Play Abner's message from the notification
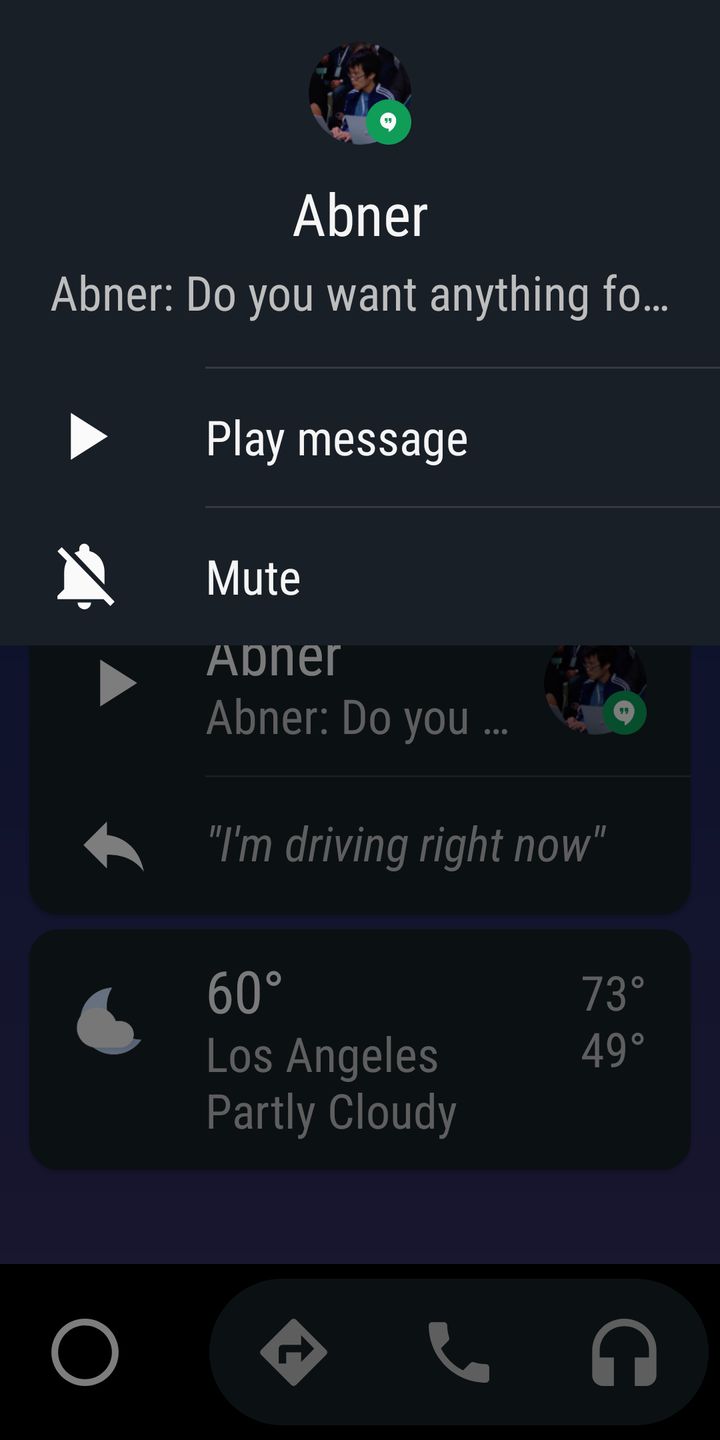The width and height of the screenshot is (720, 1440). 336,439
